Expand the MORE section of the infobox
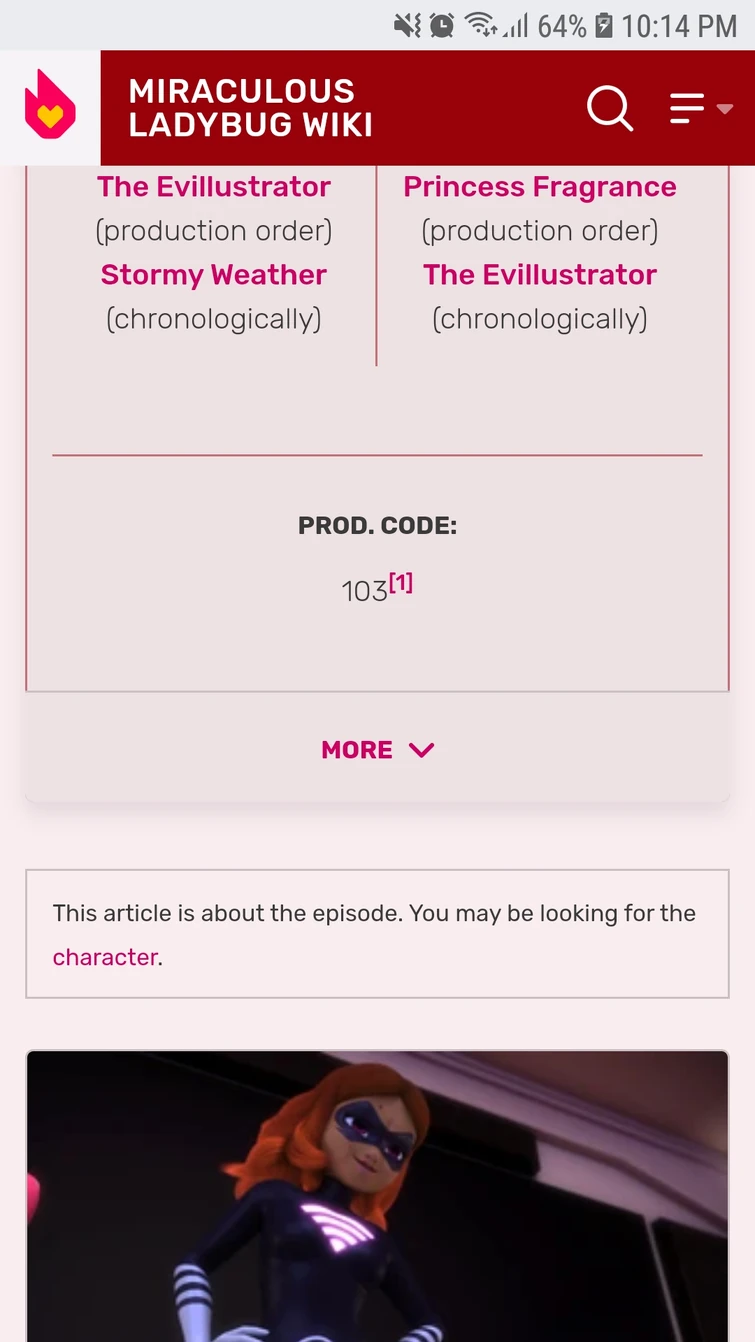 (378, 749)
